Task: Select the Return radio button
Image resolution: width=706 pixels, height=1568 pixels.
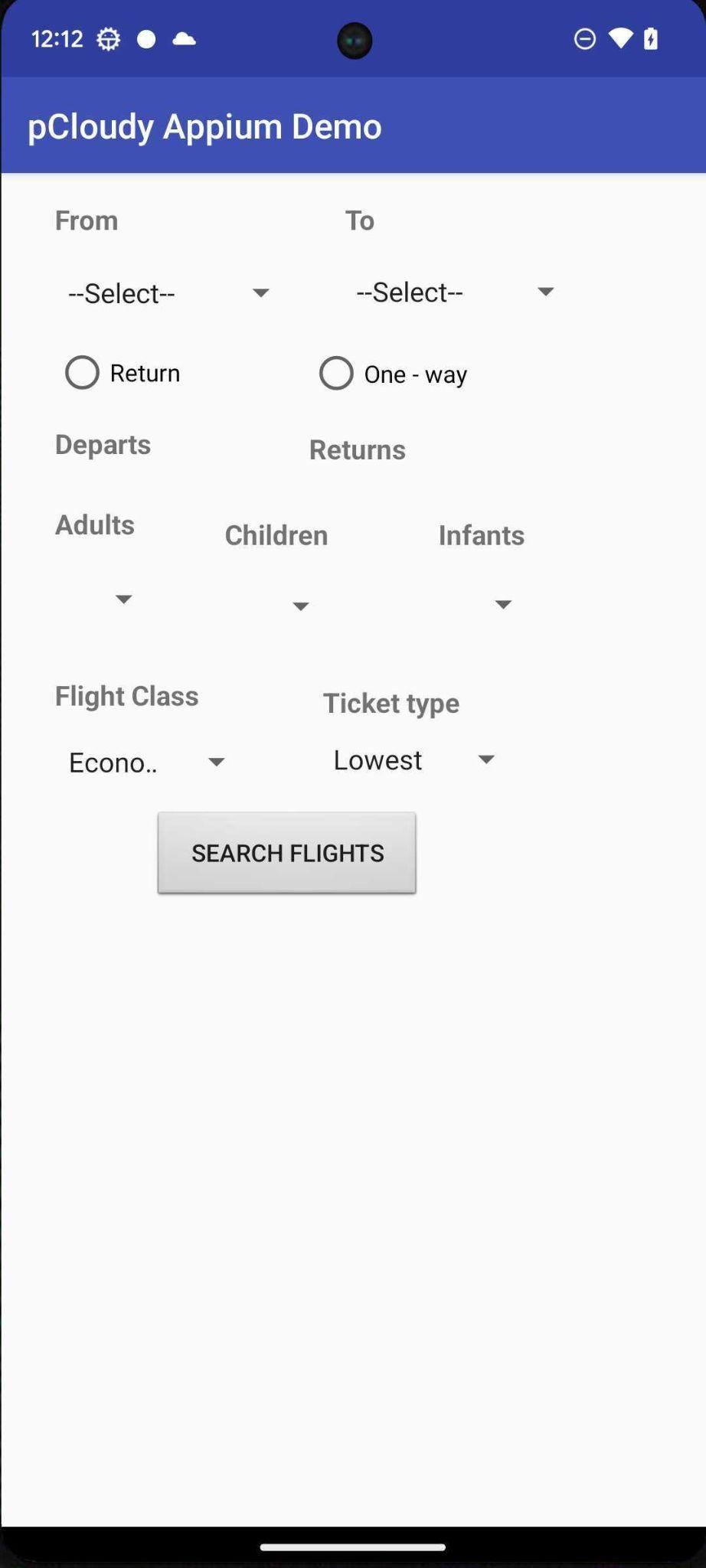Action: (x=123, y=373)
